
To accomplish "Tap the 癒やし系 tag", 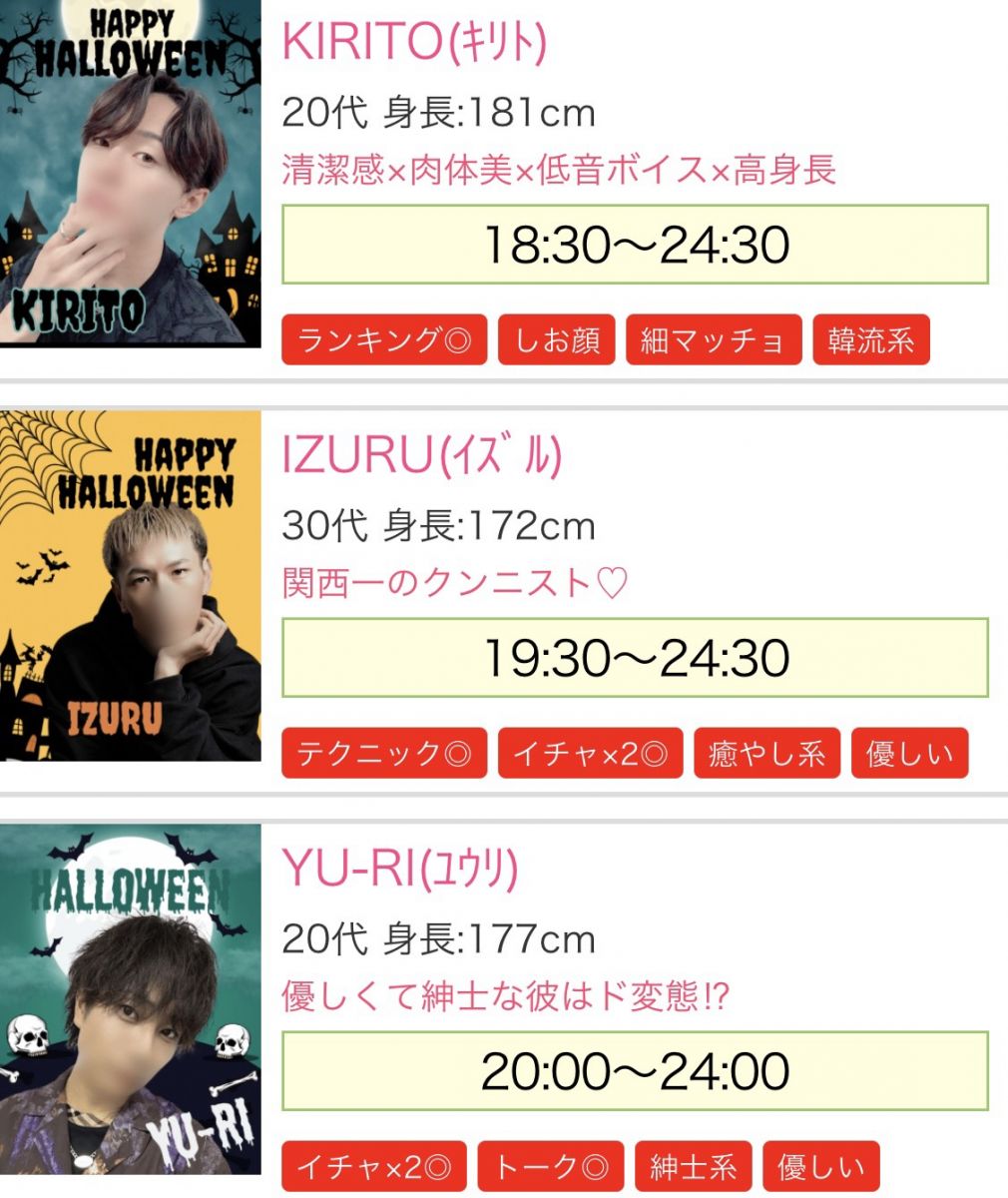I will pyautogui.click(x=766, y=753).
